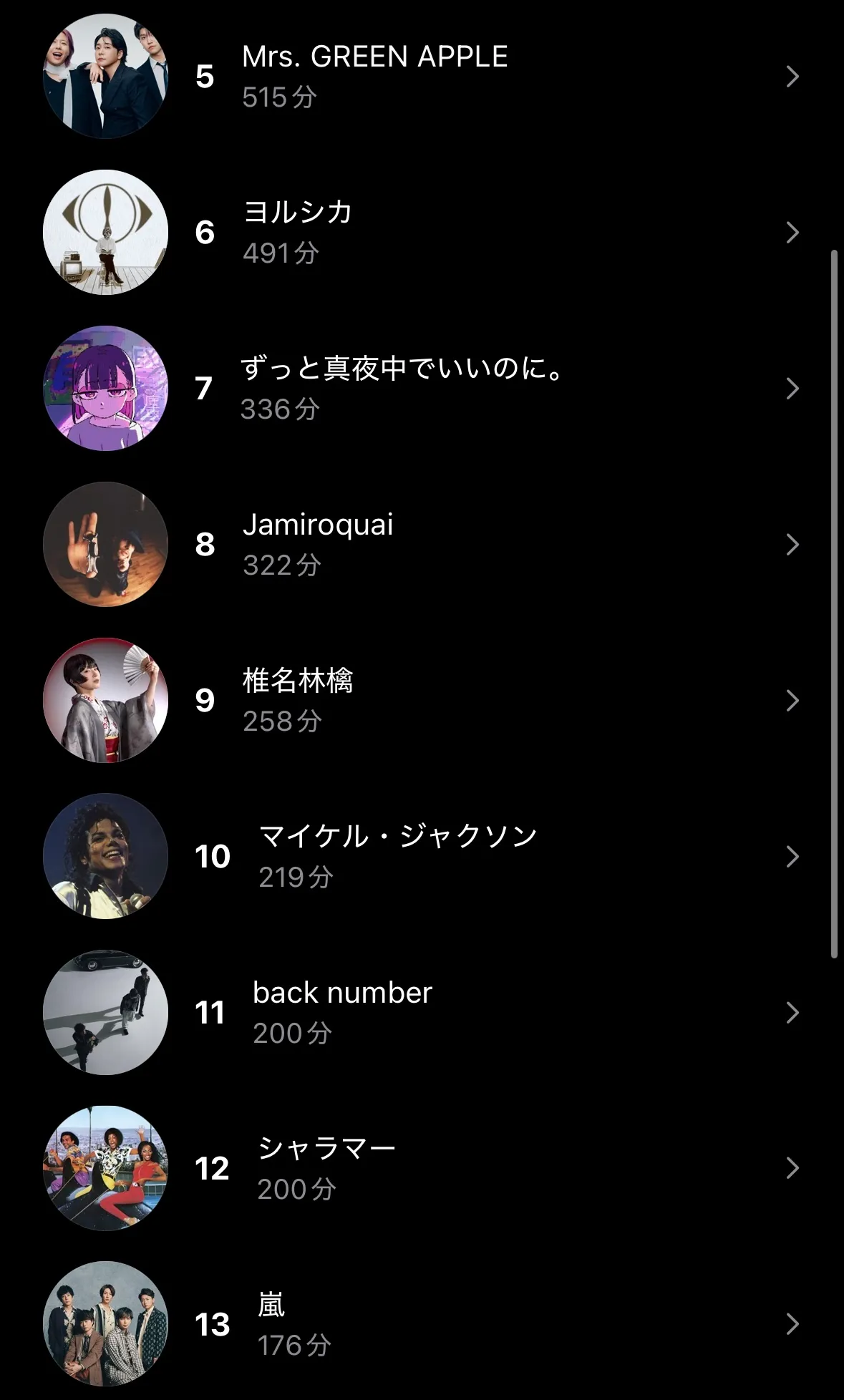Open the chevron next to 嵐
Image resolution: width=844 pixels, height=1400 pixels.
(x=792, y=1325)
